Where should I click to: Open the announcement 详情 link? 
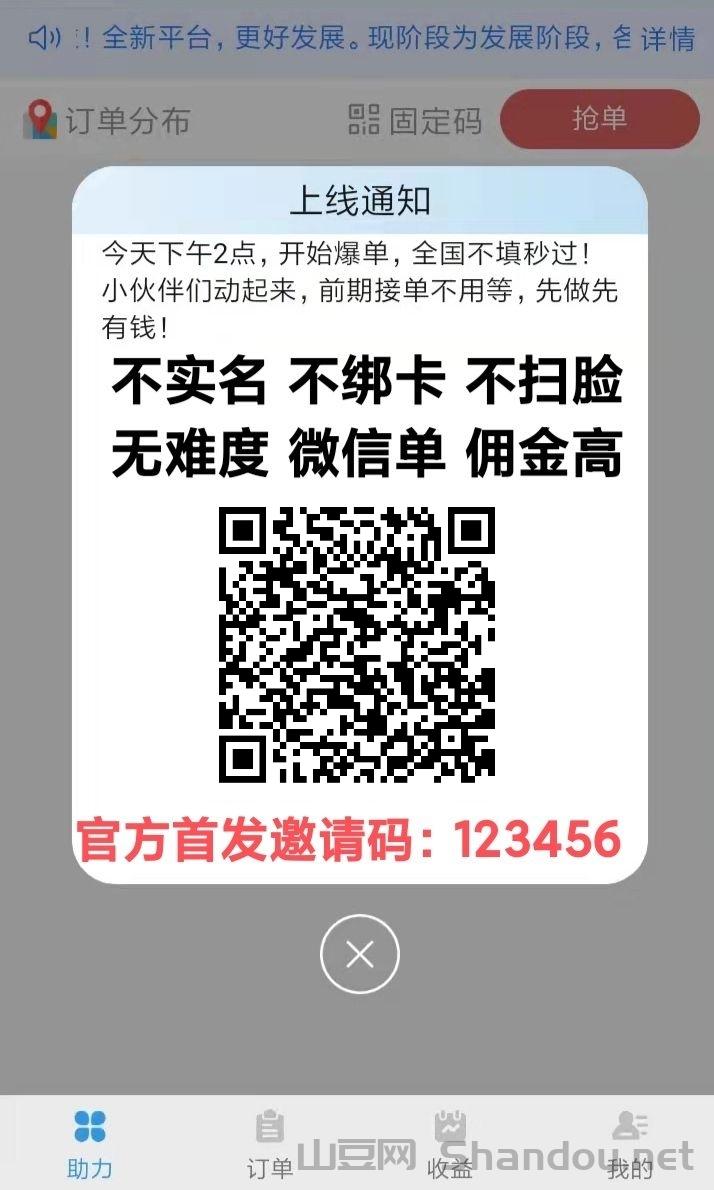point(667,39)
